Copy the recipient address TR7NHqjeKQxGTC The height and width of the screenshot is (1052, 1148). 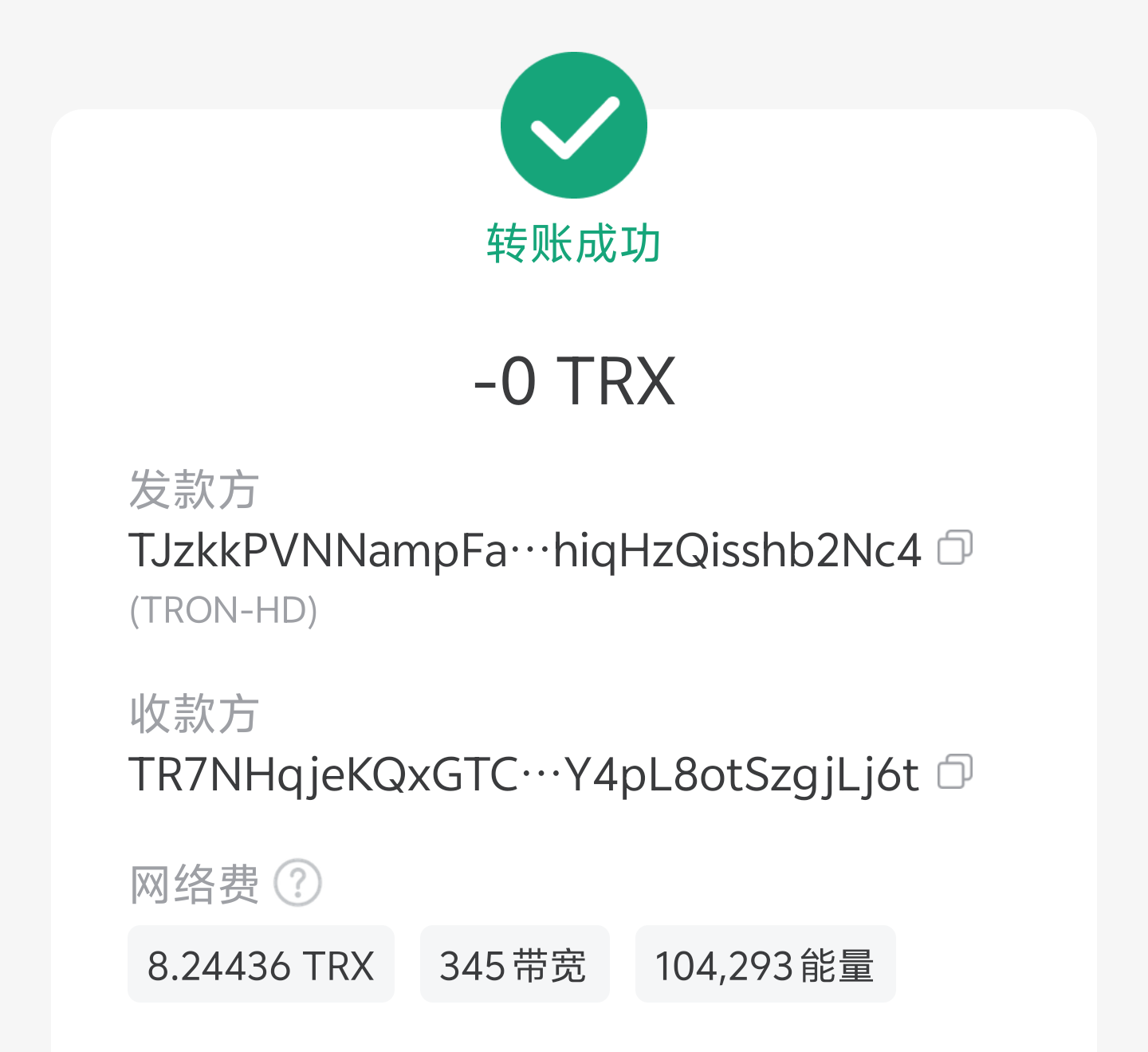pyautogui.click(x=954, y=772)
